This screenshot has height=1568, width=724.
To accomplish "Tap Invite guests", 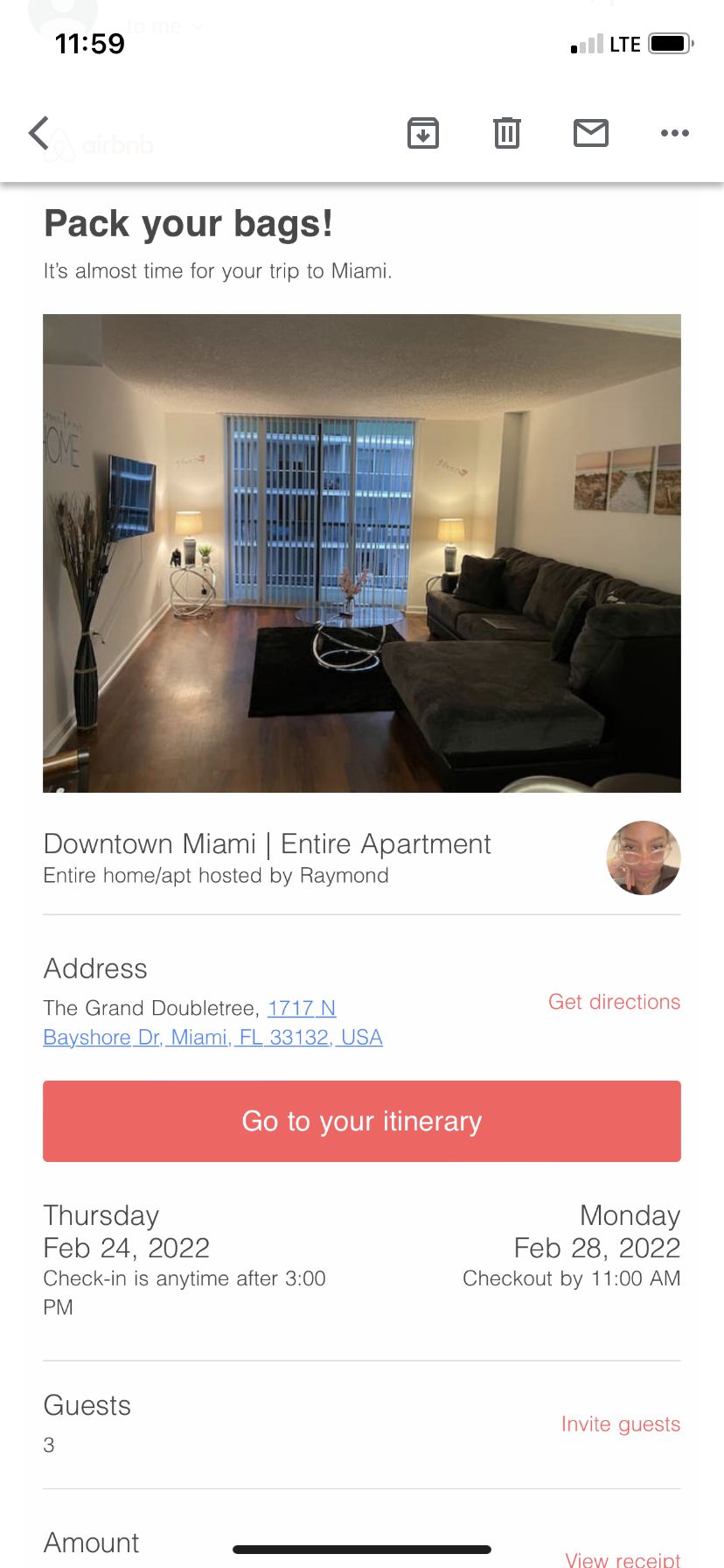I will click(x=621, y=1424).
